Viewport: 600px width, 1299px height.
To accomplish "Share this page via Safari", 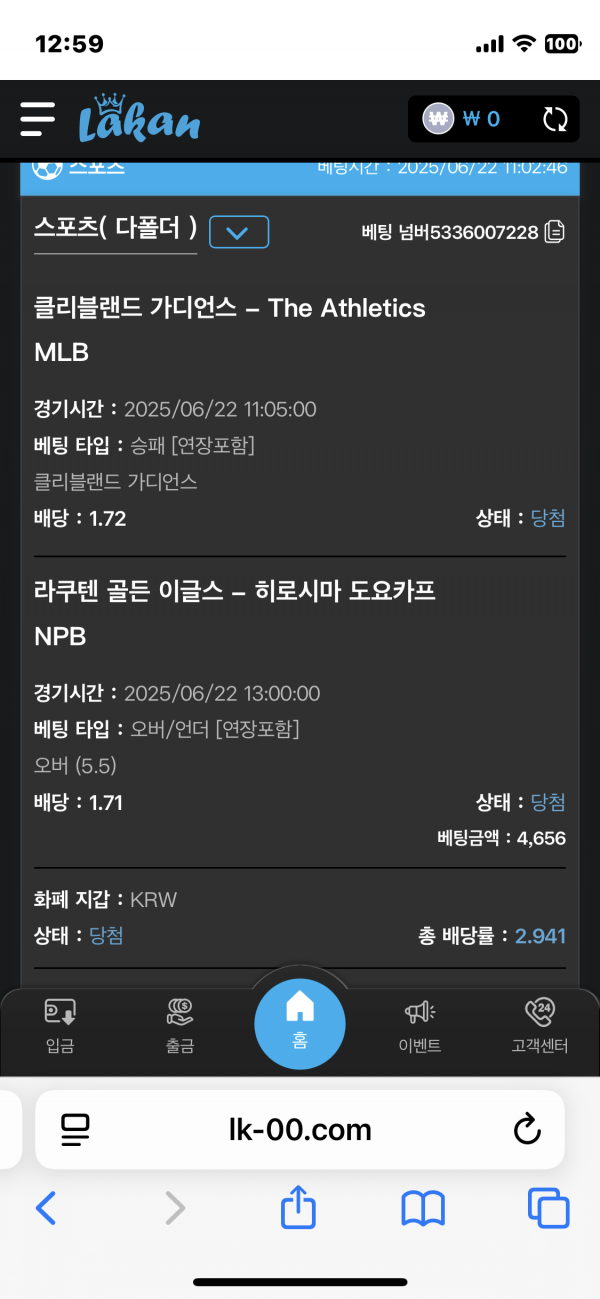I will 298,1209.
